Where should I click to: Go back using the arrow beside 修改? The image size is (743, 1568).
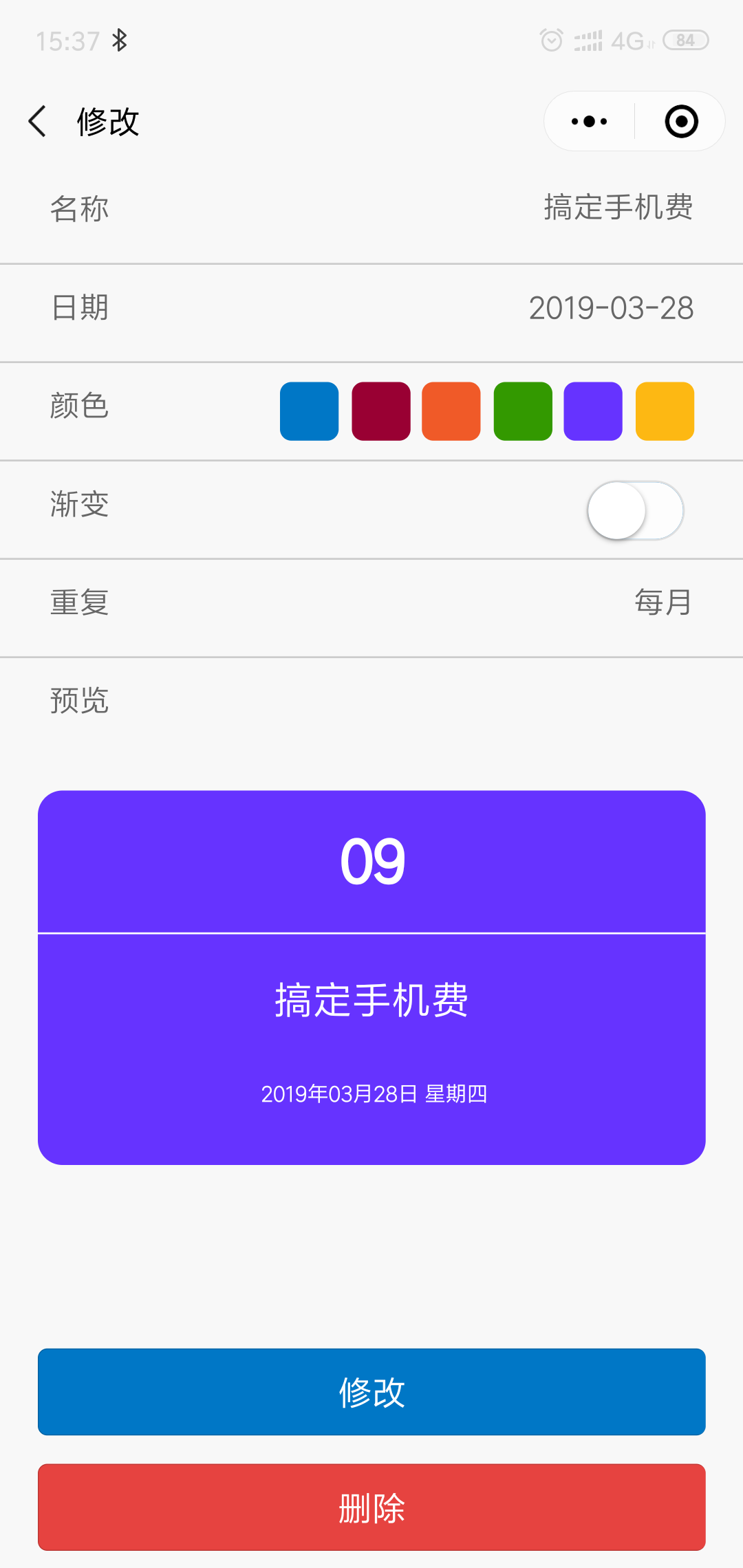tap(37, 122)
